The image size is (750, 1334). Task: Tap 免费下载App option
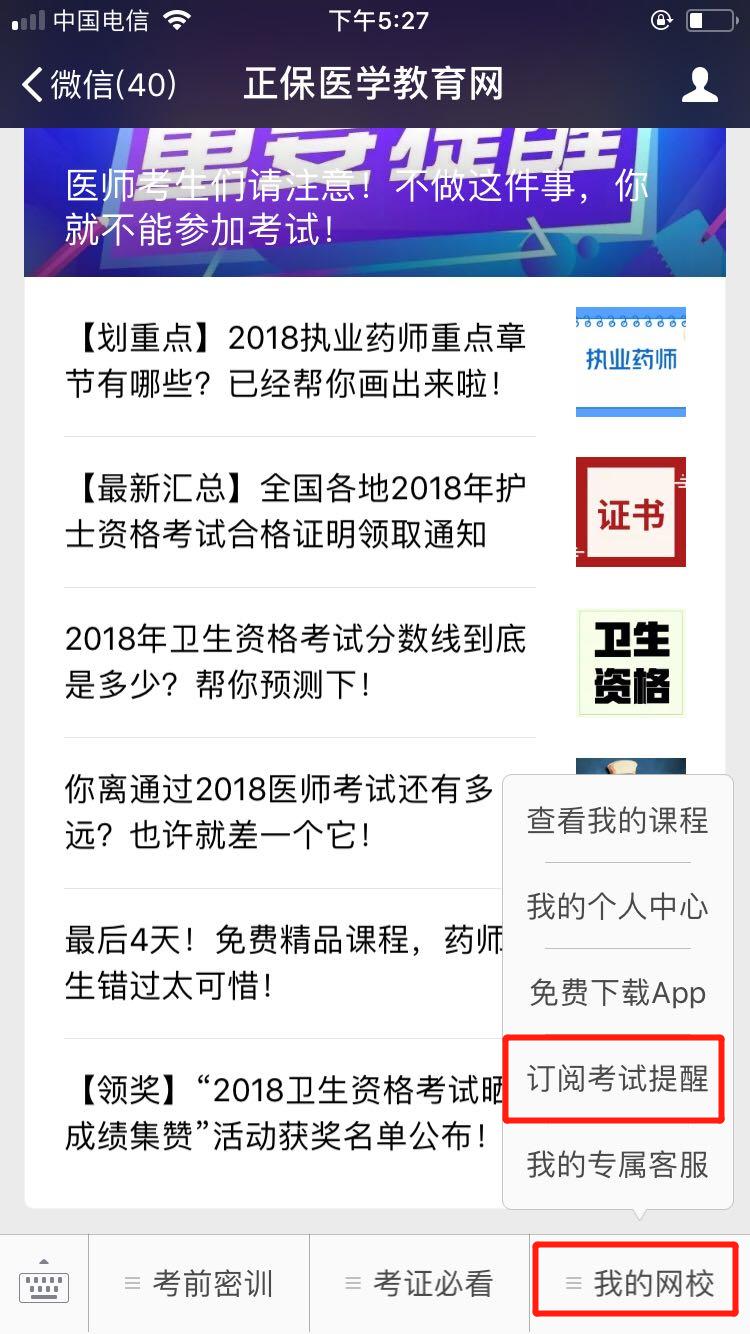click(614, 993)
